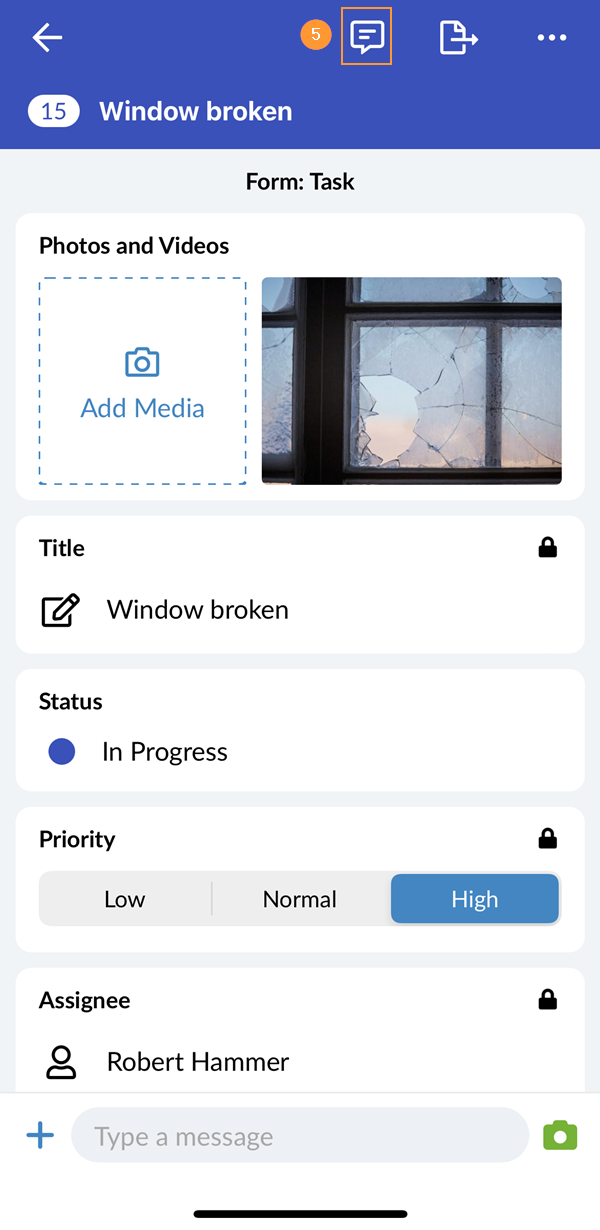Open the comments chat icon
The image size is (600, 1230).
(366, 38)
